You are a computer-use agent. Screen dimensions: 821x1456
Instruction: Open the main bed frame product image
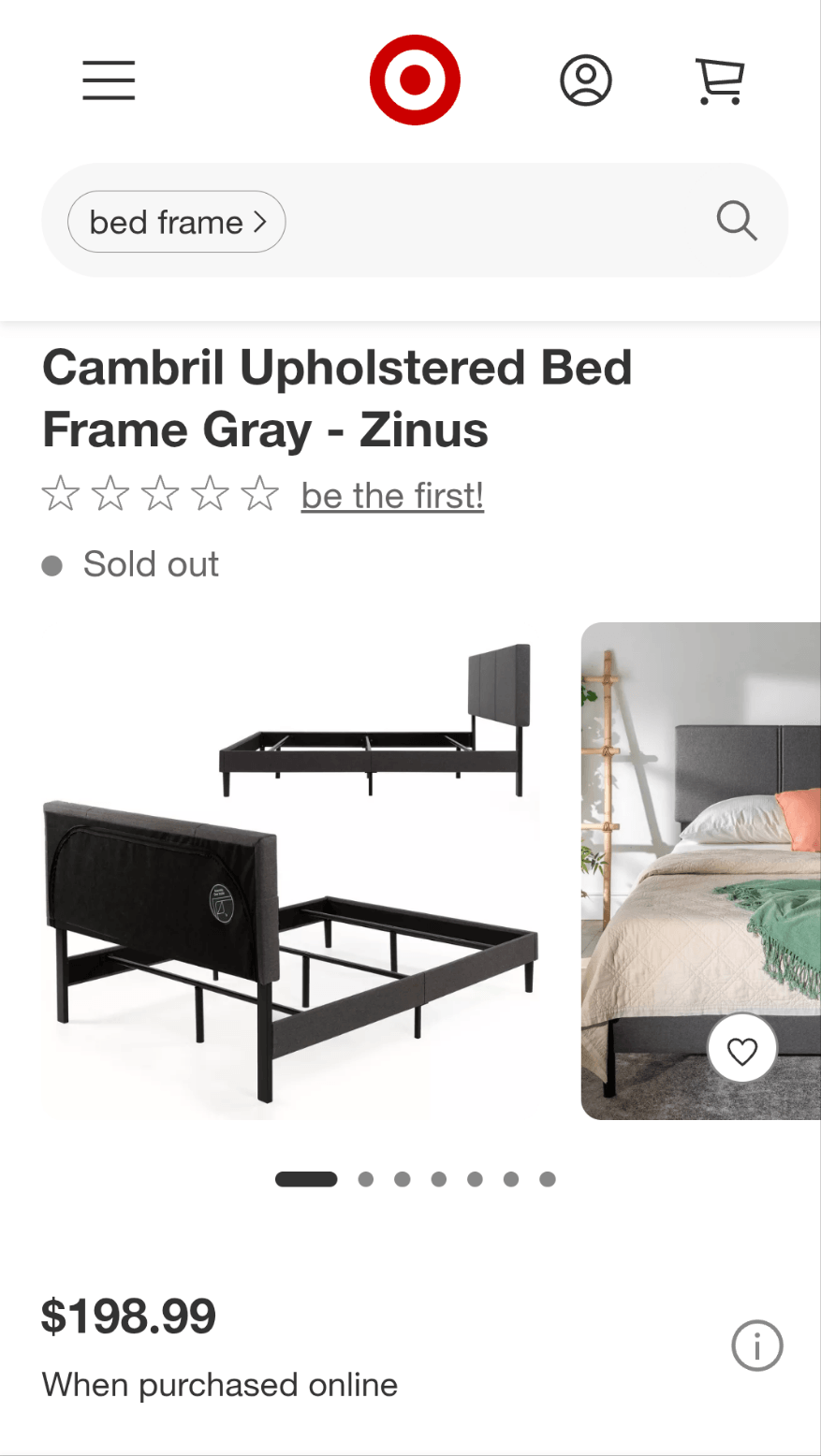coord(290,870)
